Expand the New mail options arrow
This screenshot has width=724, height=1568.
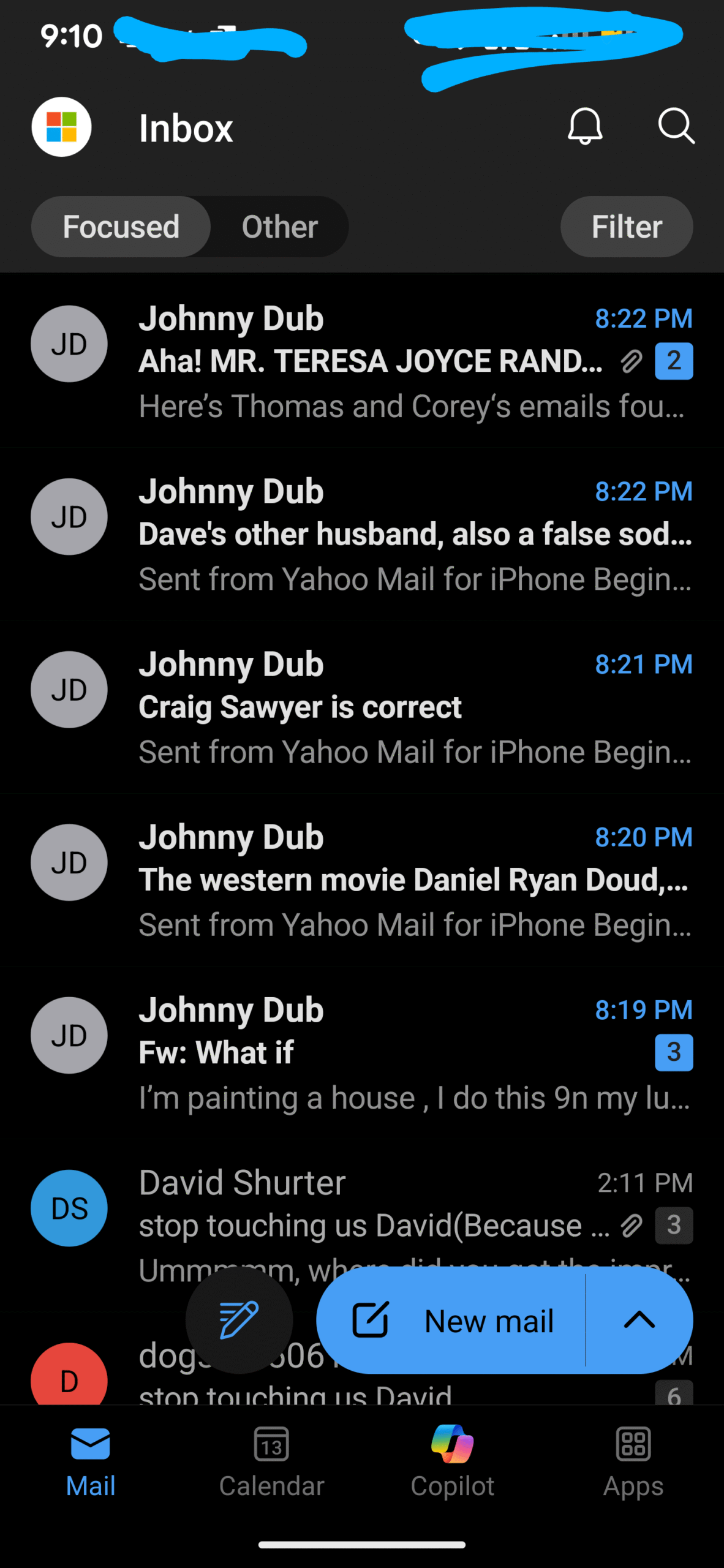coord(639,1321)
